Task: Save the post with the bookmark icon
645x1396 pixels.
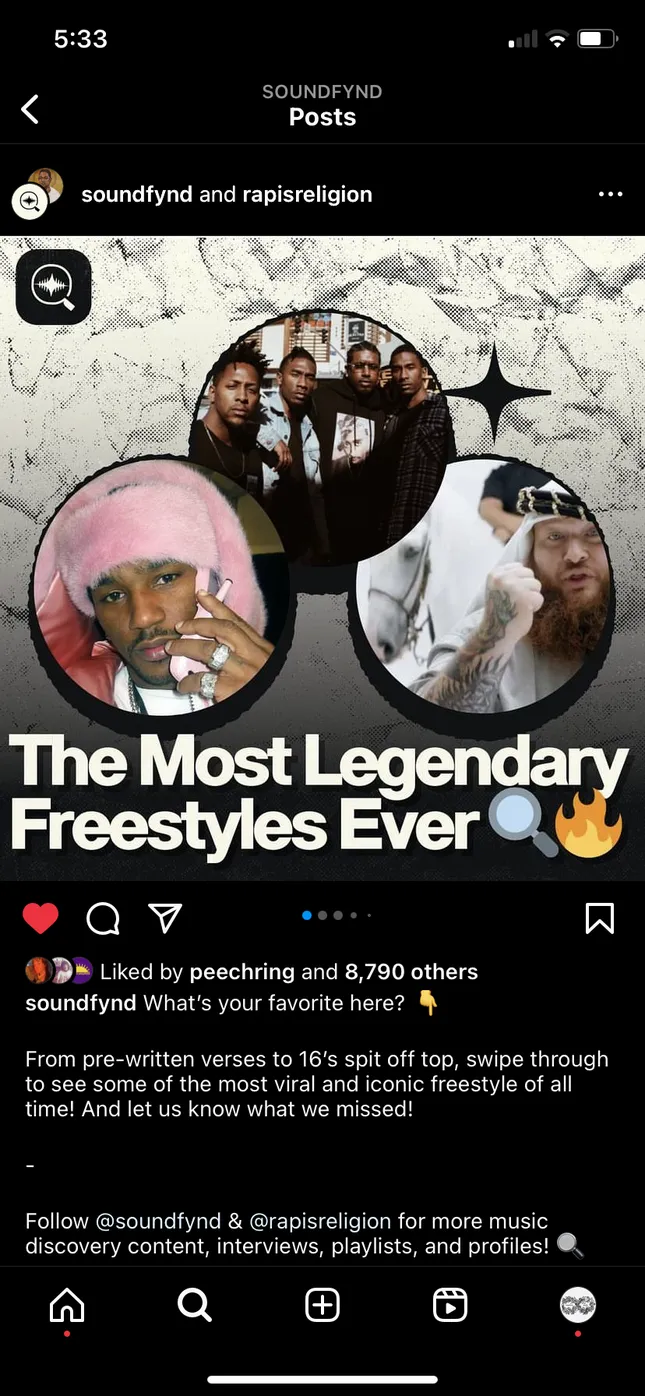Action: click(599, 917)
